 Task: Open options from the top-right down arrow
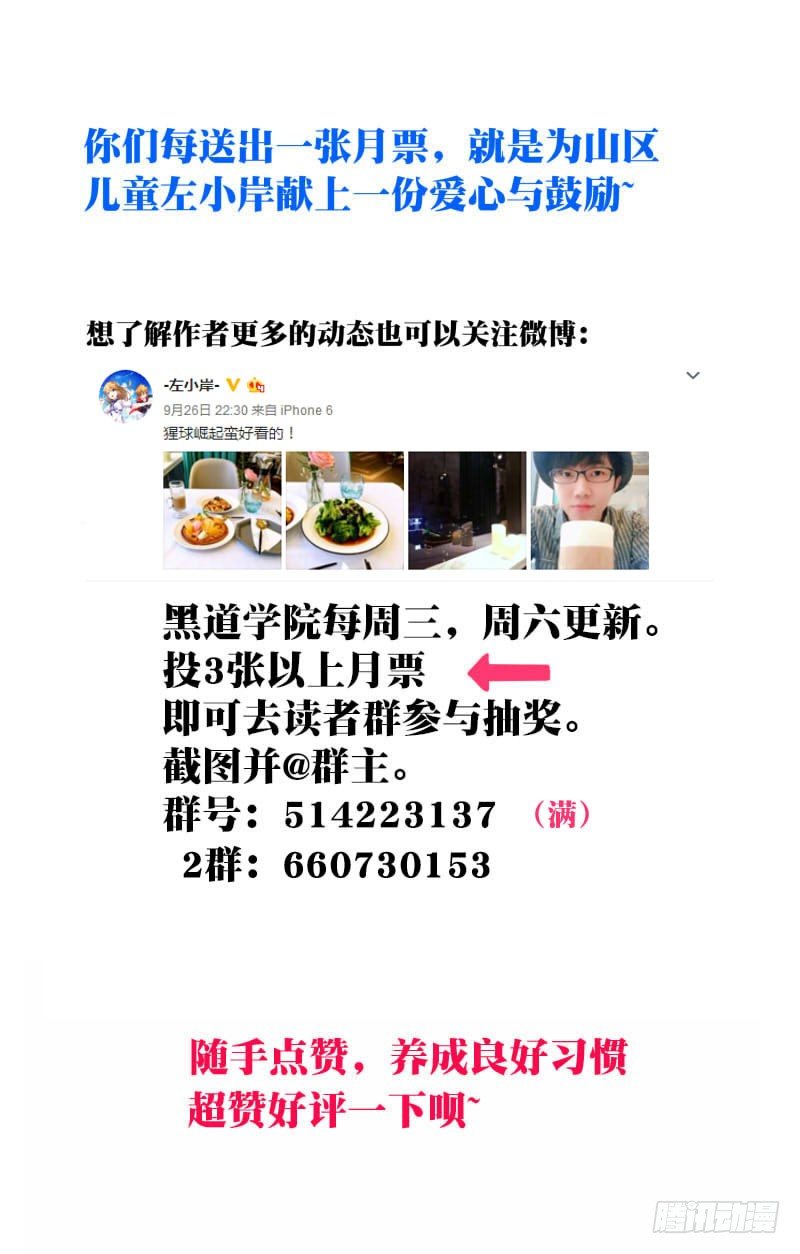pyautogui.click(x=690, y=374)
